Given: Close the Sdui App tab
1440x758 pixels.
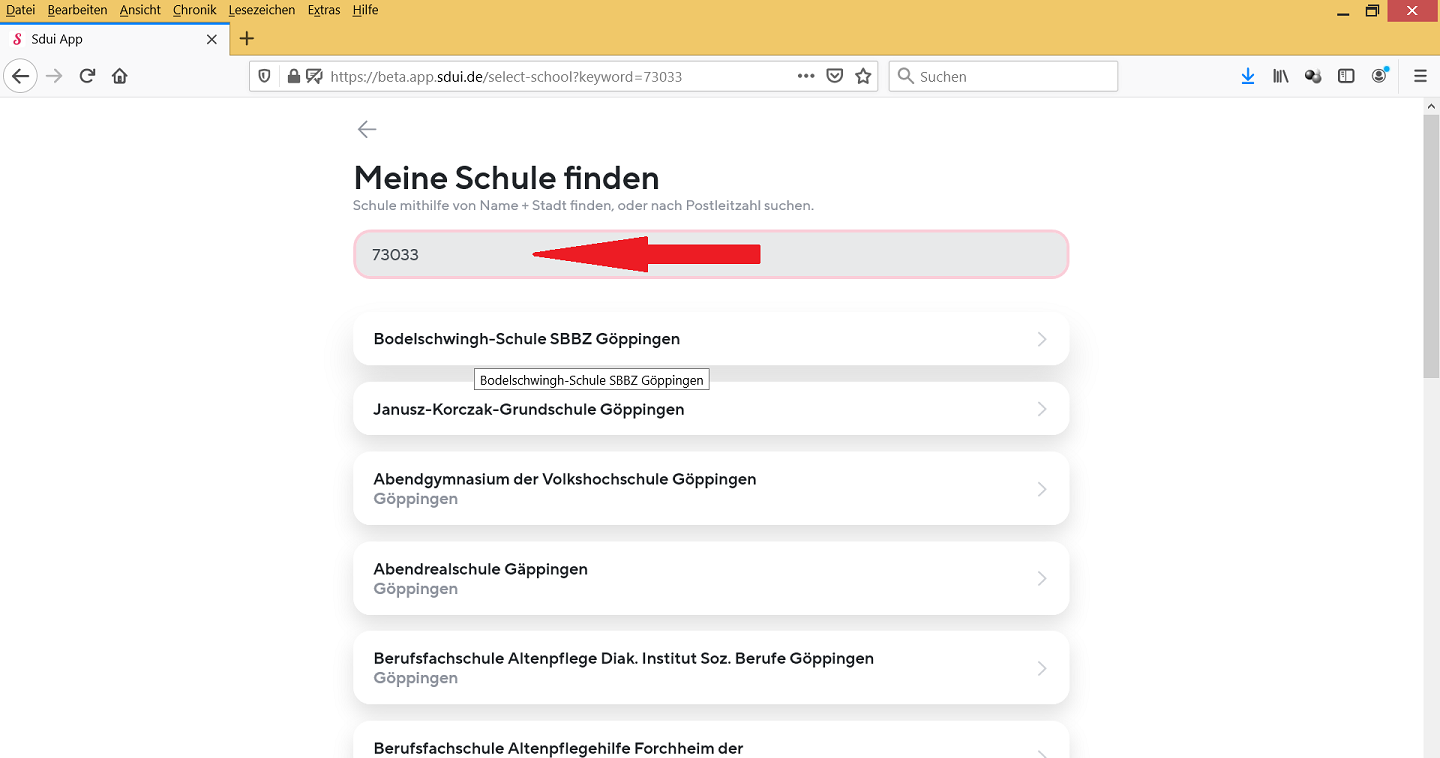Looking at the screenshot, I should [x=211, y=39].
